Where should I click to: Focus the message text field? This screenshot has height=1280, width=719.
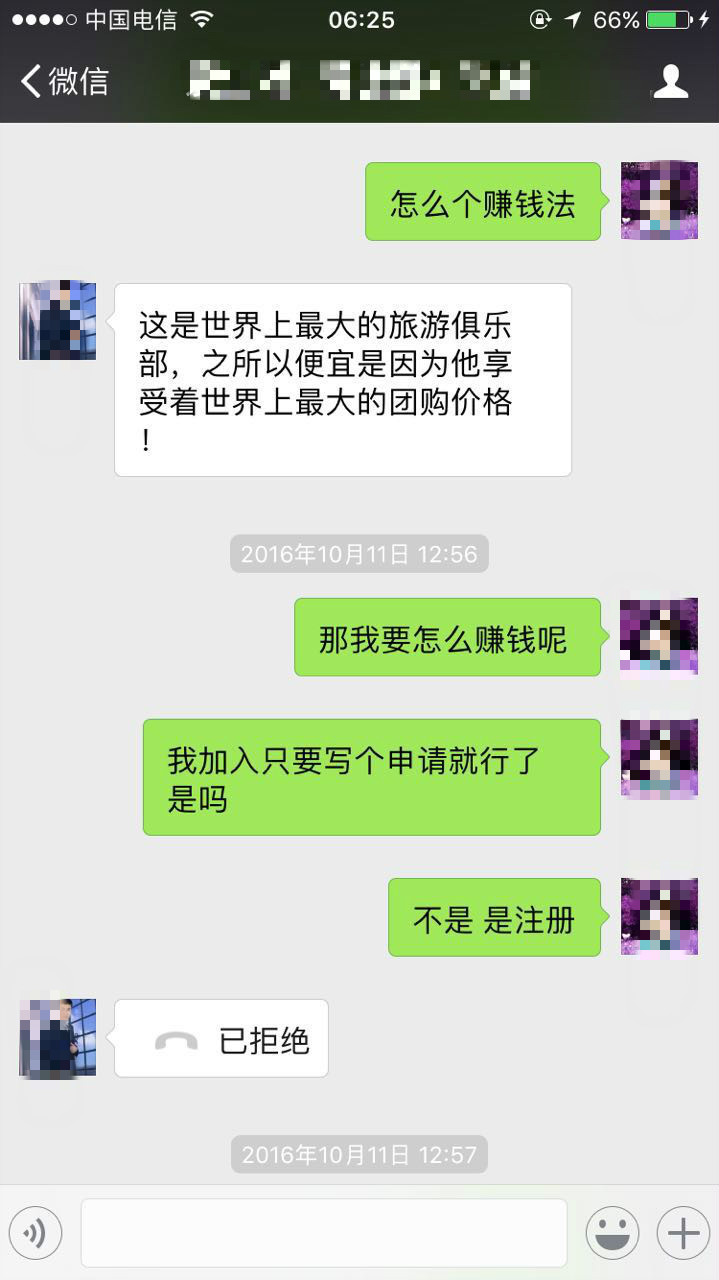coord(323,1233)
